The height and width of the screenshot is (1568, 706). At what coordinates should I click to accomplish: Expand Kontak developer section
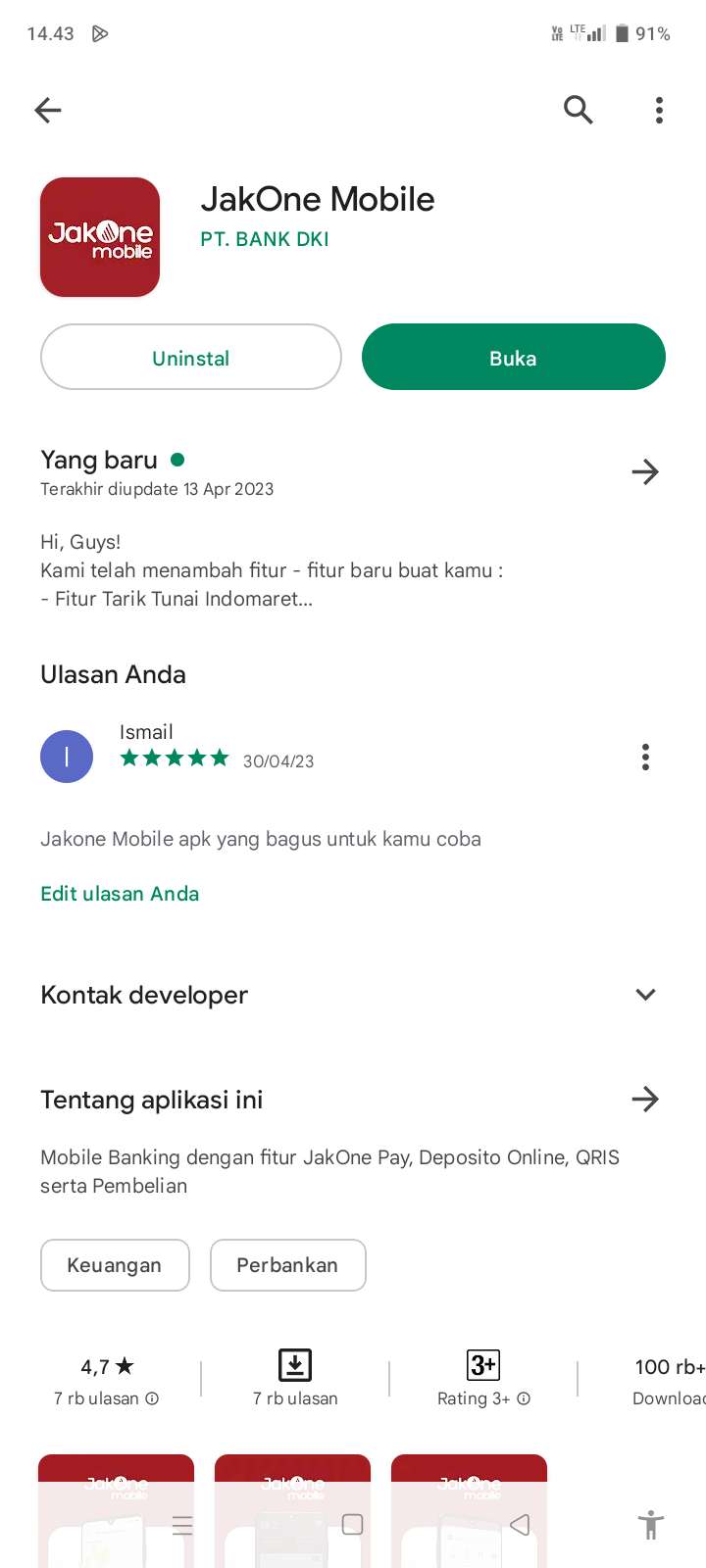(x=645, y=995)
